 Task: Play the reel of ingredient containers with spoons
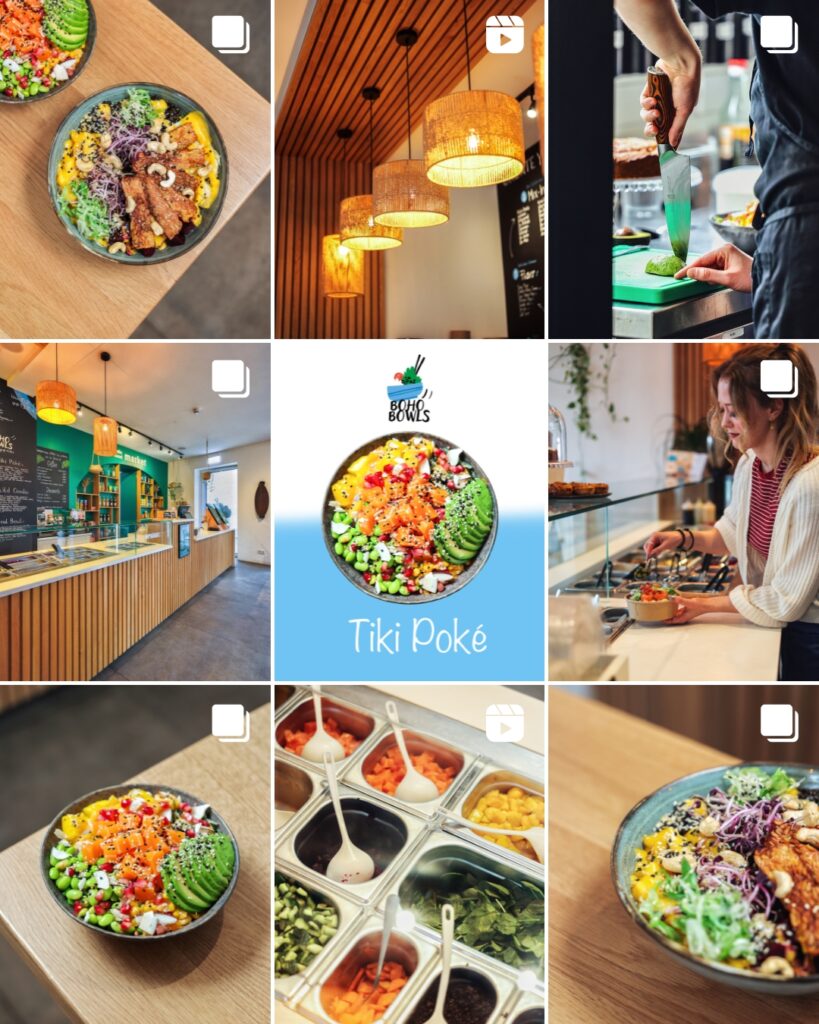[409, 855]
